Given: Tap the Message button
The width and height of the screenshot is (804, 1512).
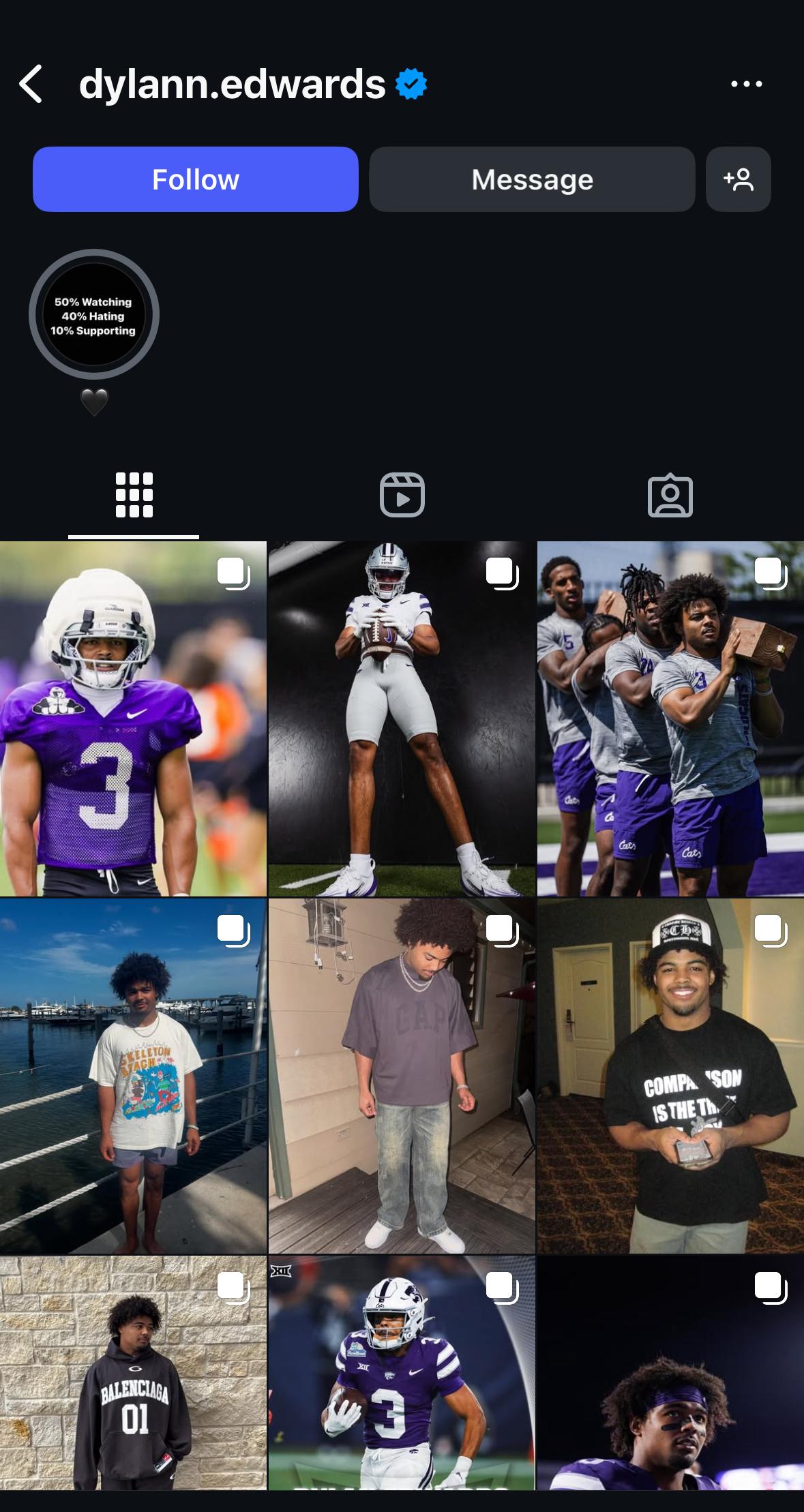Looking at the screenshot, I should point(532,179).
